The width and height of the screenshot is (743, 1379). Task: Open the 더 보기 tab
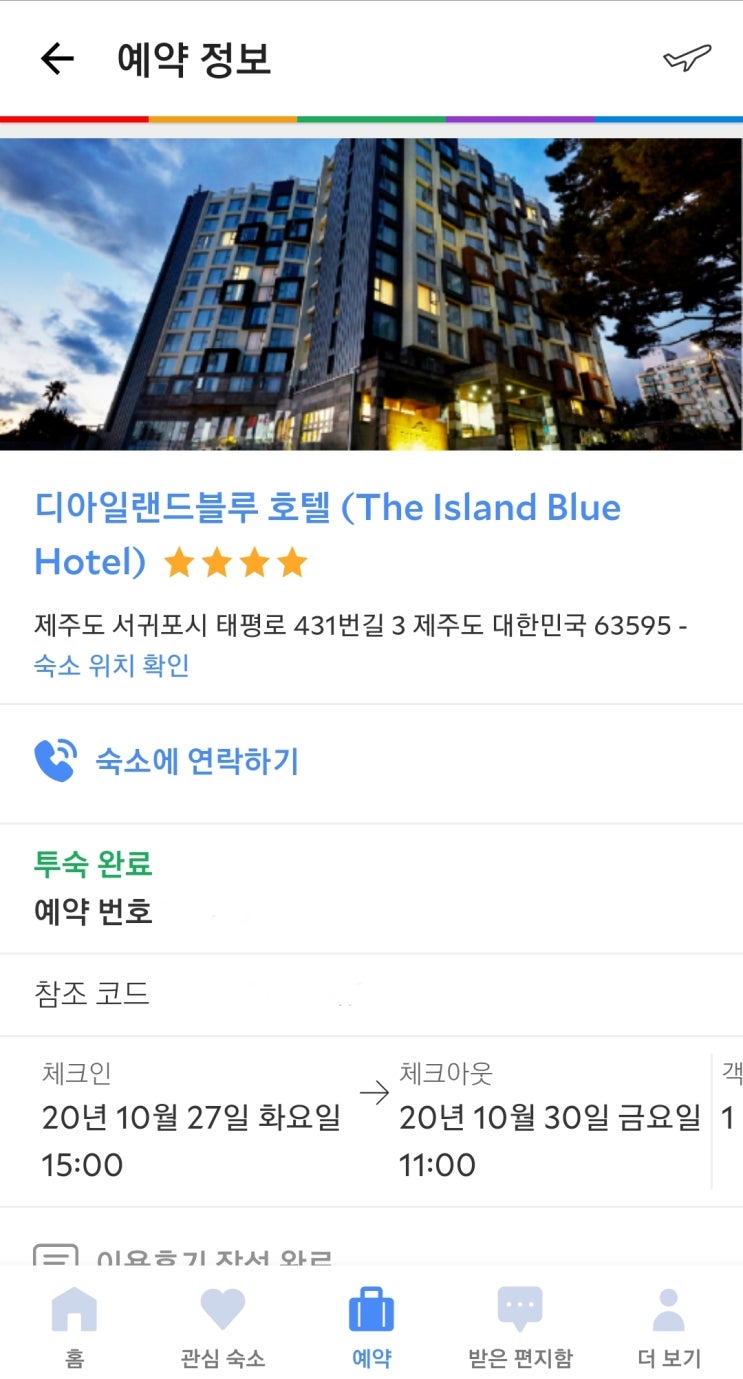point(668,1326)
